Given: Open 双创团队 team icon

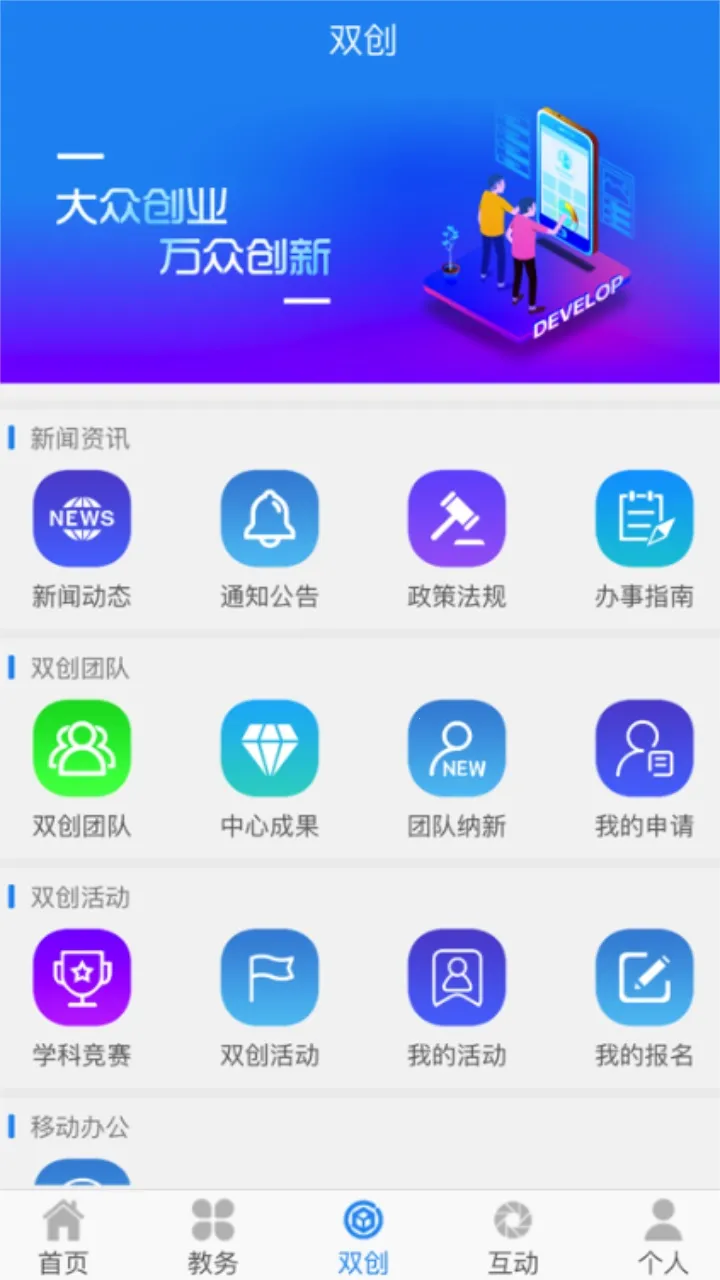Looking at the screenshot, I should [82, 748].
